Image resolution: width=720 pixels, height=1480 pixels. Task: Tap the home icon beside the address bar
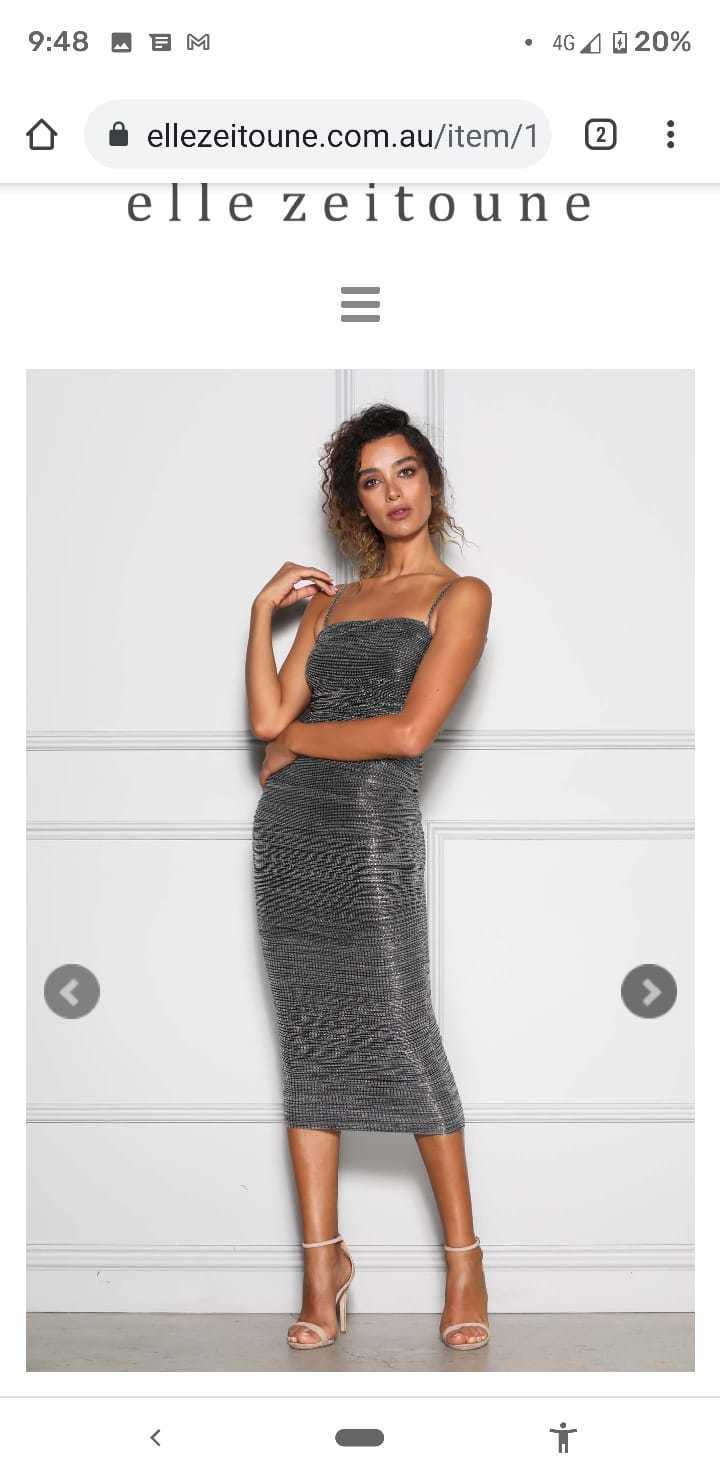coord(41,134)
